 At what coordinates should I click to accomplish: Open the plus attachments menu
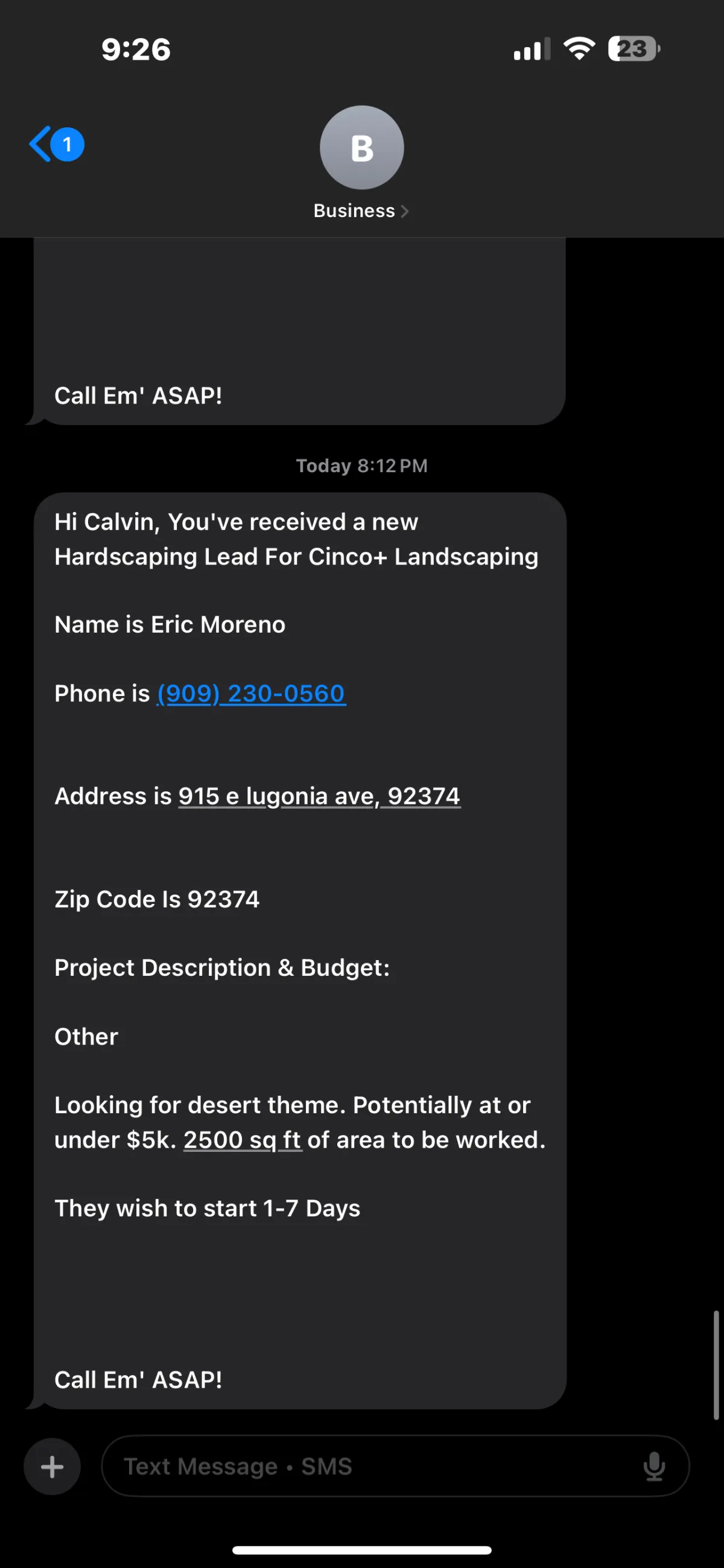click(x=52, y=1466)
